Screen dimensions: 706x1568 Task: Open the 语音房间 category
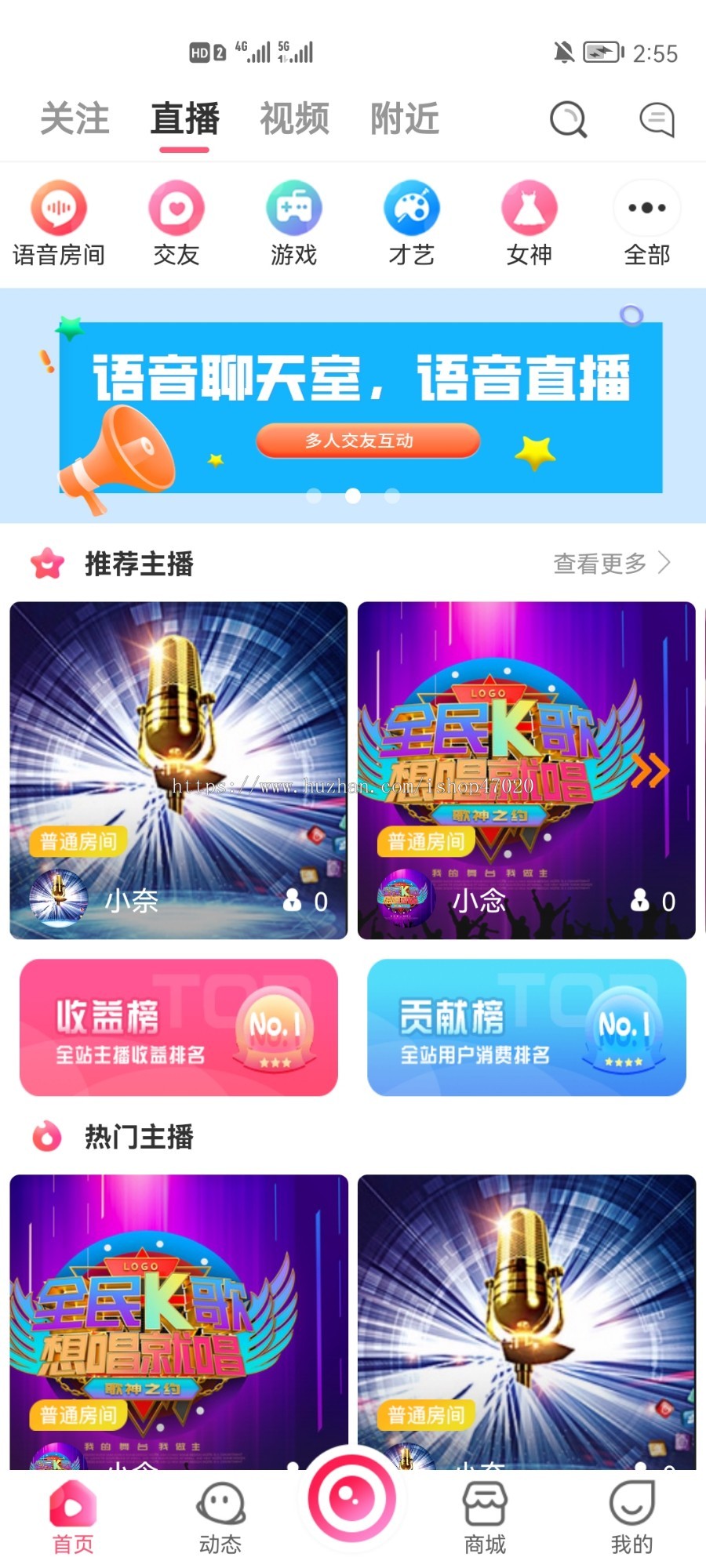(59, 223)
